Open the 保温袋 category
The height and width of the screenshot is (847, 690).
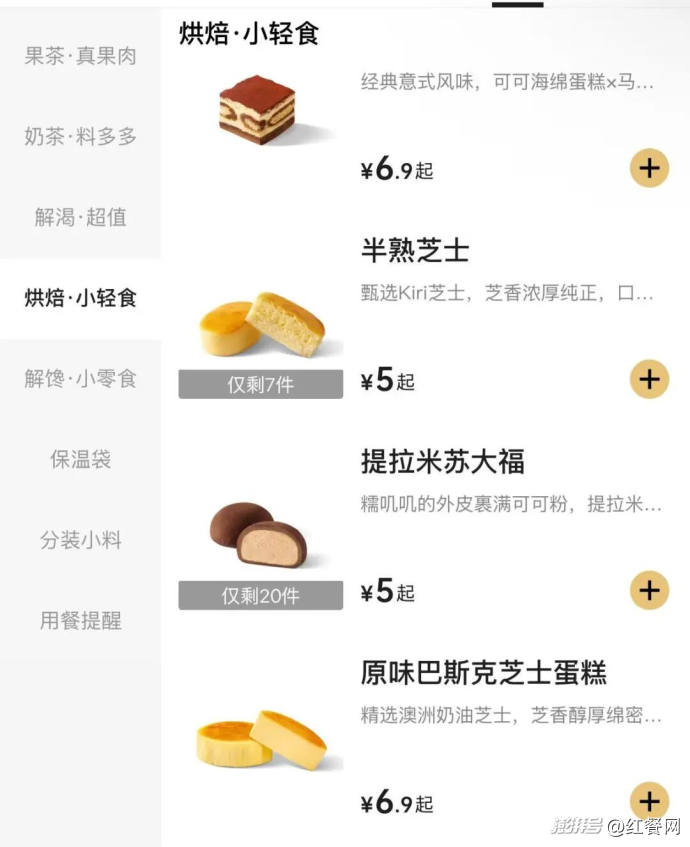80,460
